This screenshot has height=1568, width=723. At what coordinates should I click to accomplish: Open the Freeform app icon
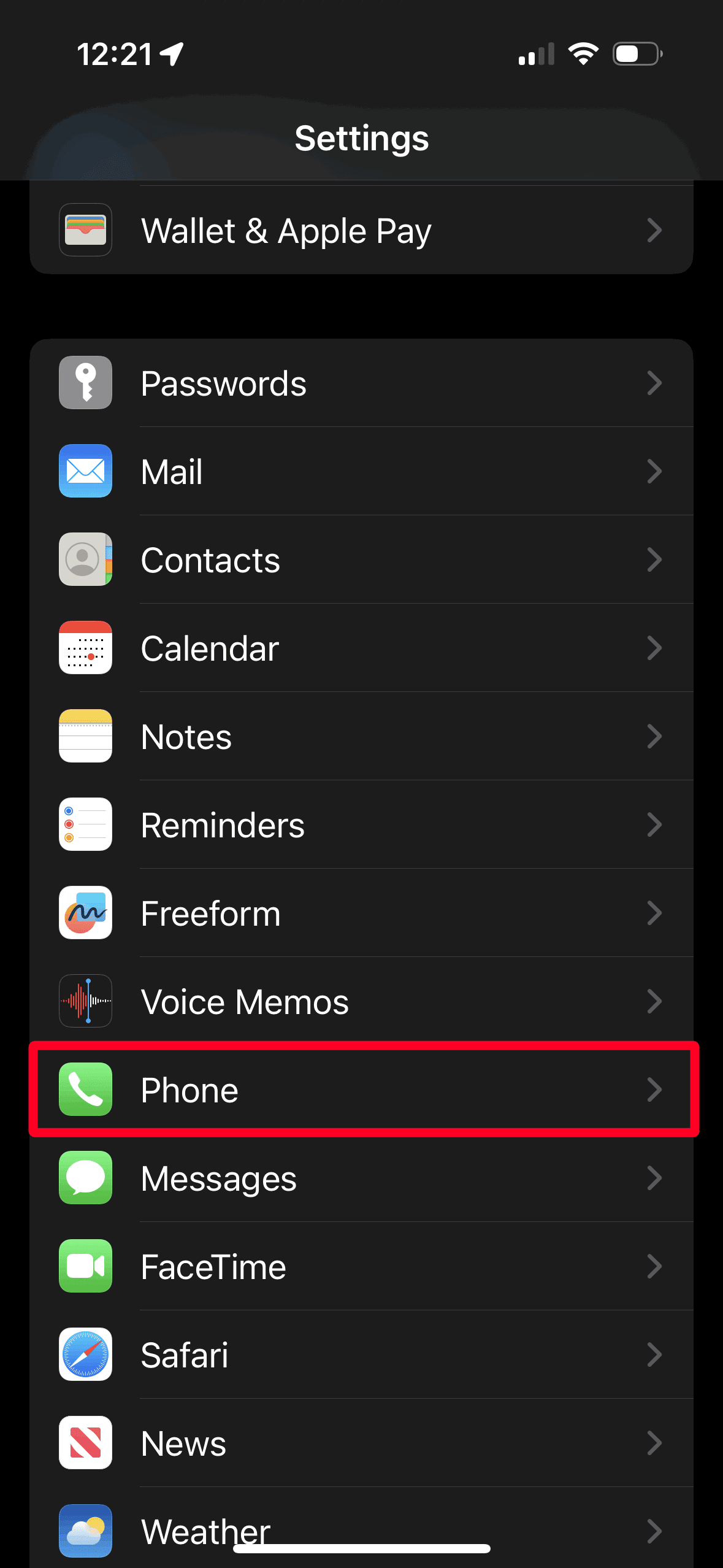[x=85, y=913]
